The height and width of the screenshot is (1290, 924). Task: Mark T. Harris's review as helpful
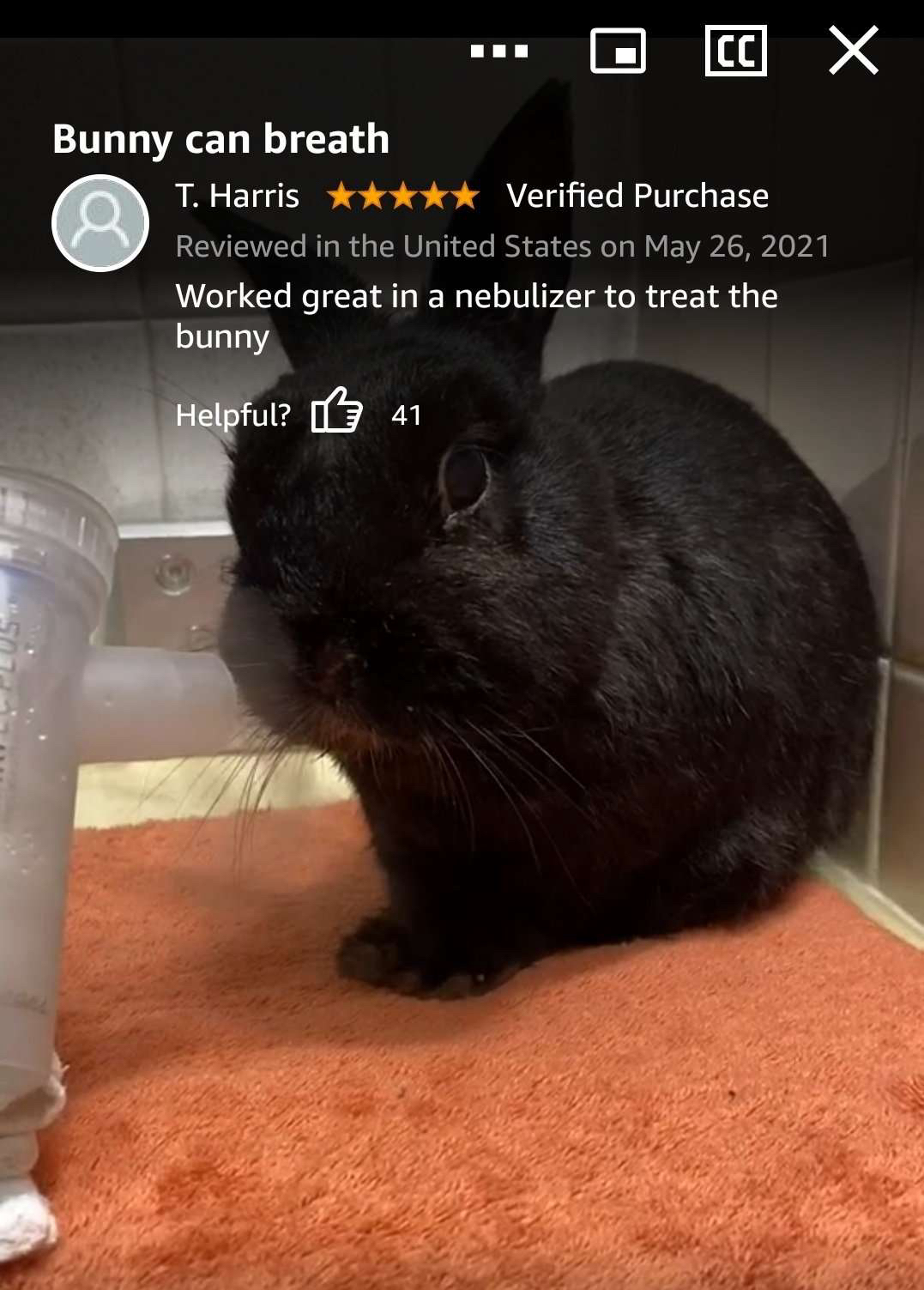336,411
